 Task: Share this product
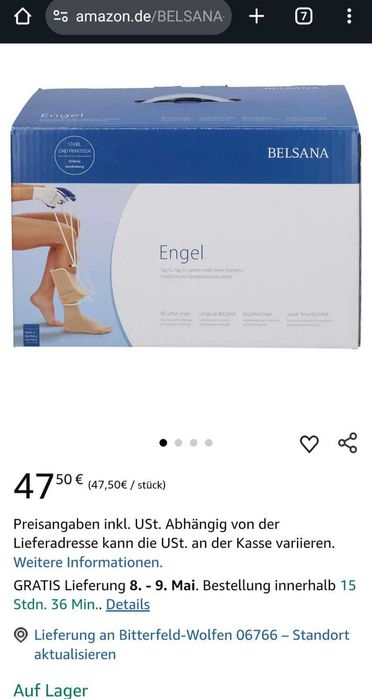pos(347,443)
